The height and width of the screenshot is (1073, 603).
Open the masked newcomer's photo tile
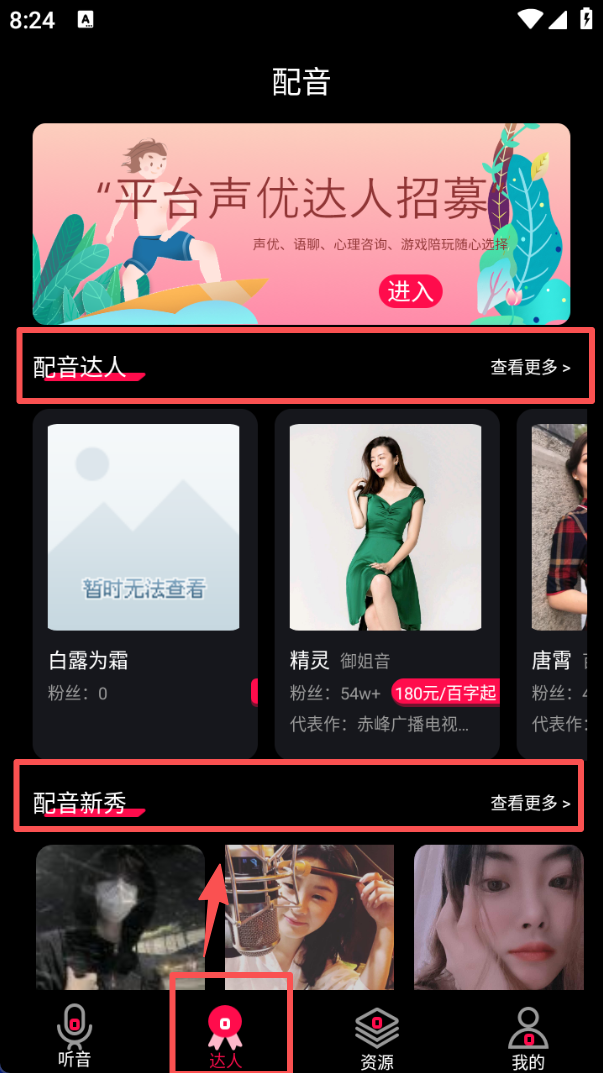pyautogui.click(x=120, y=917)
